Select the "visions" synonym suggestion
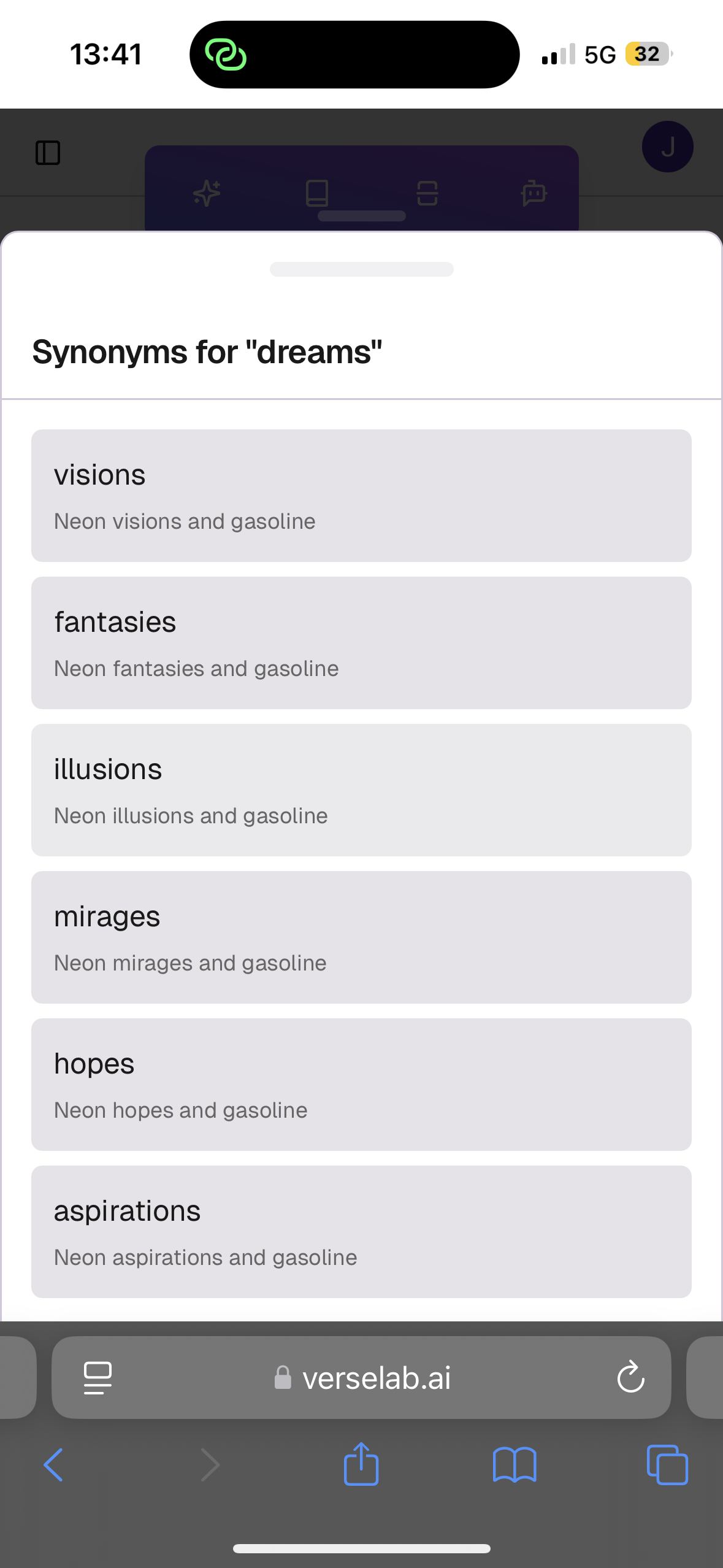The width and height of the screenshot is (723, 1568). point(361,496)
